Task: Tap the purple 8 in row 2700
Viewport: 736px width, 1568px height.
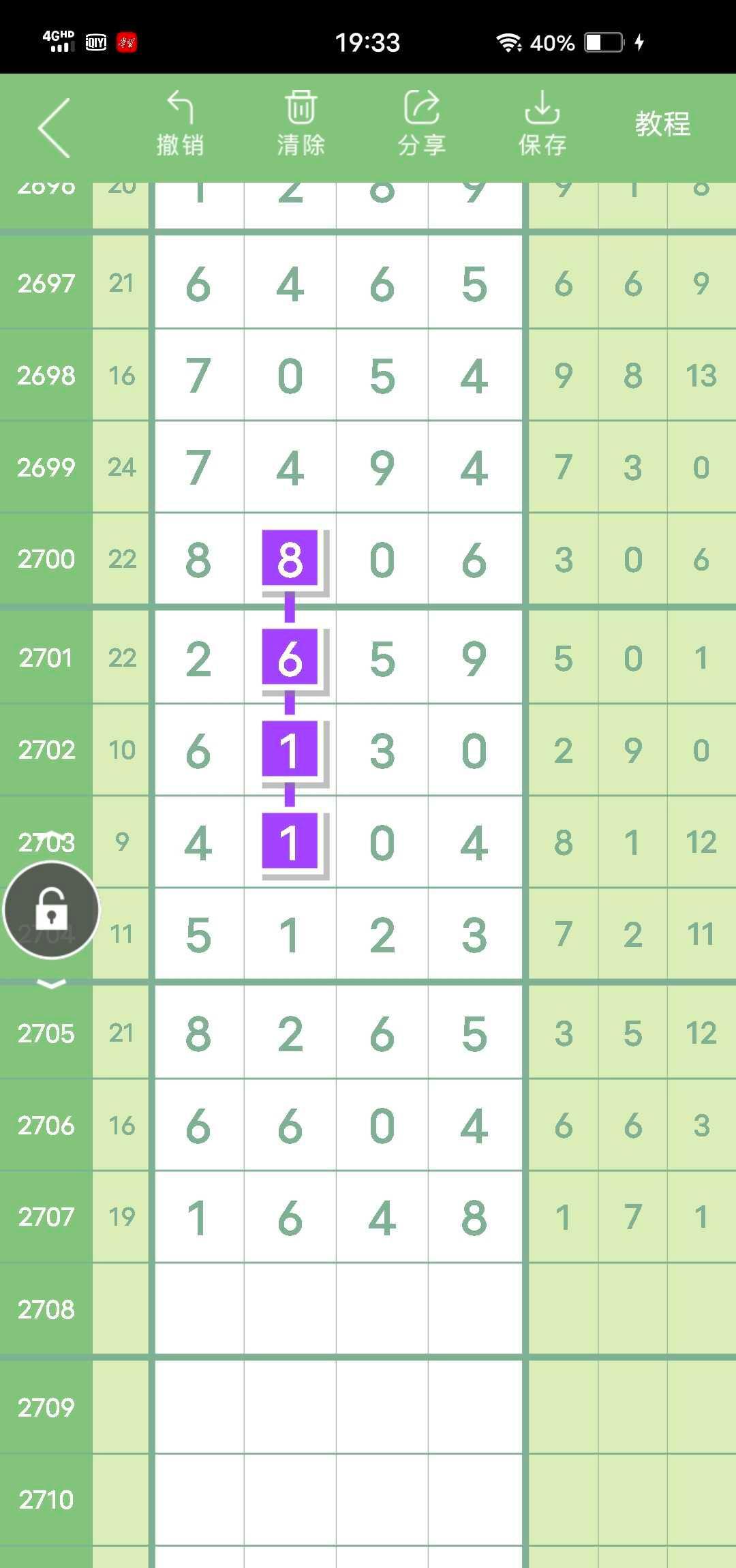Action: point(290,558)
